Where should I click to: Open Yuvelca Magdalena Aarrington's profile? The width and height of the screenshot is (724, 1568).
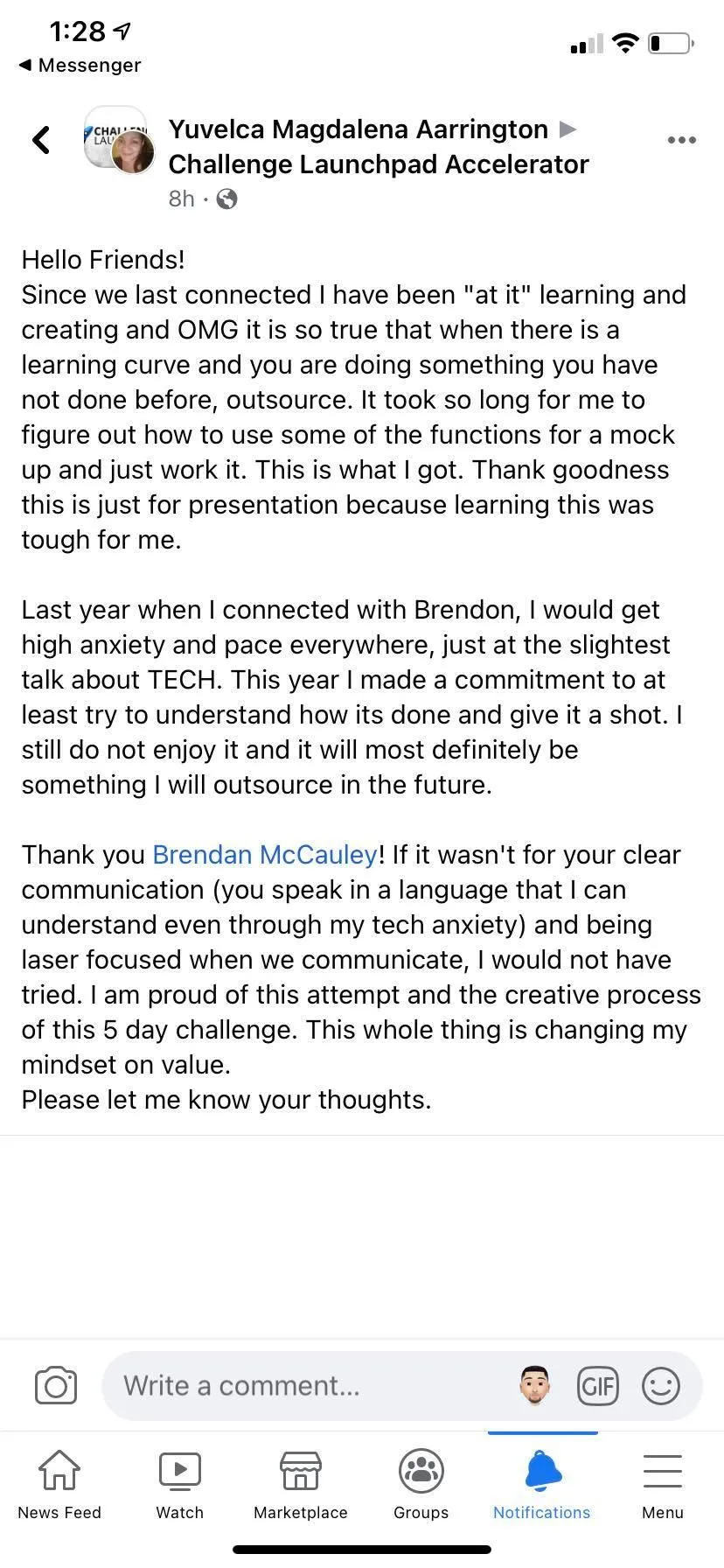tap(359, 129)
